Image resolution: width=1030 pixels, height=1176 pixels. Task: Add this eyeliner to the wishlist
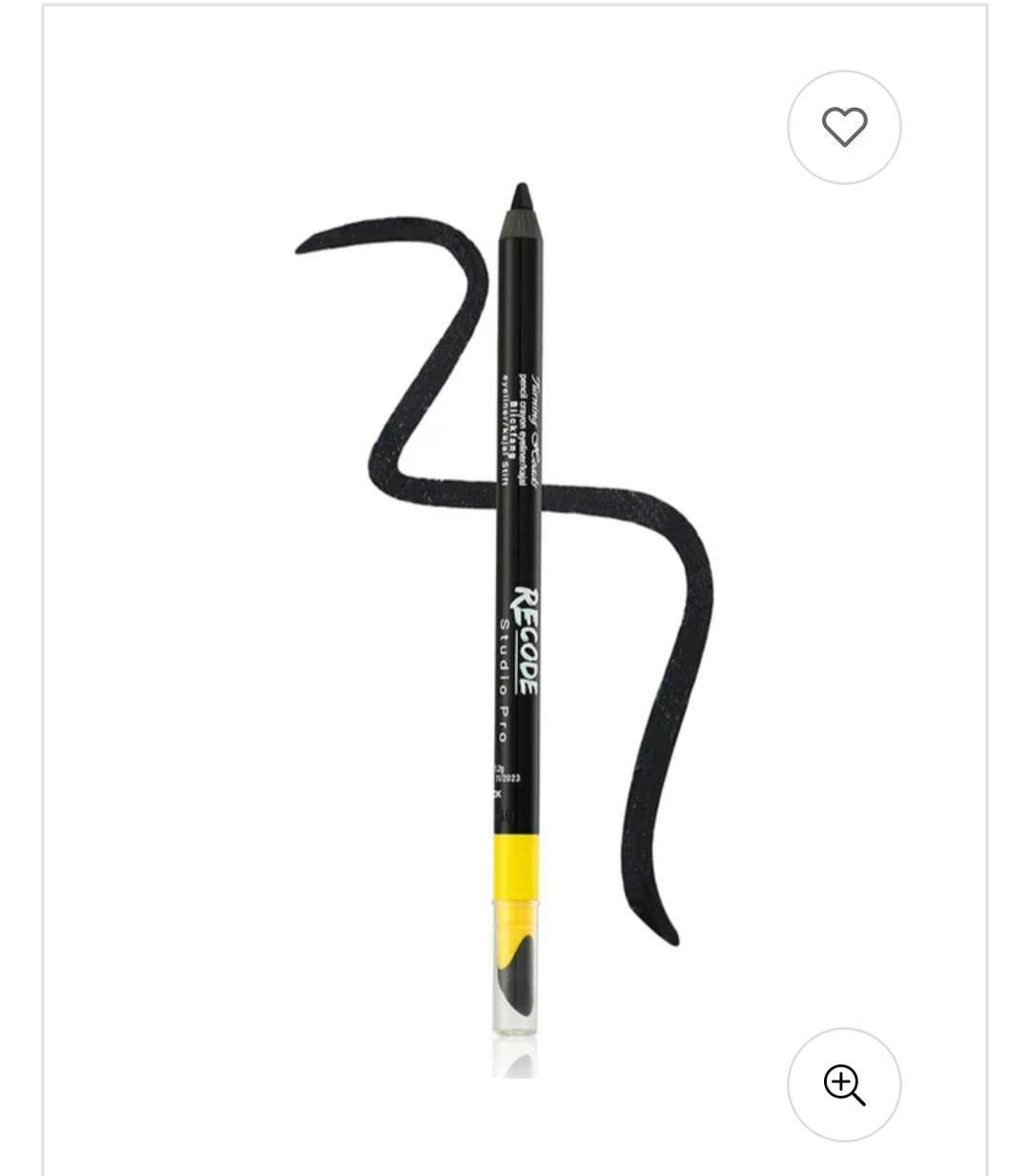844,127
